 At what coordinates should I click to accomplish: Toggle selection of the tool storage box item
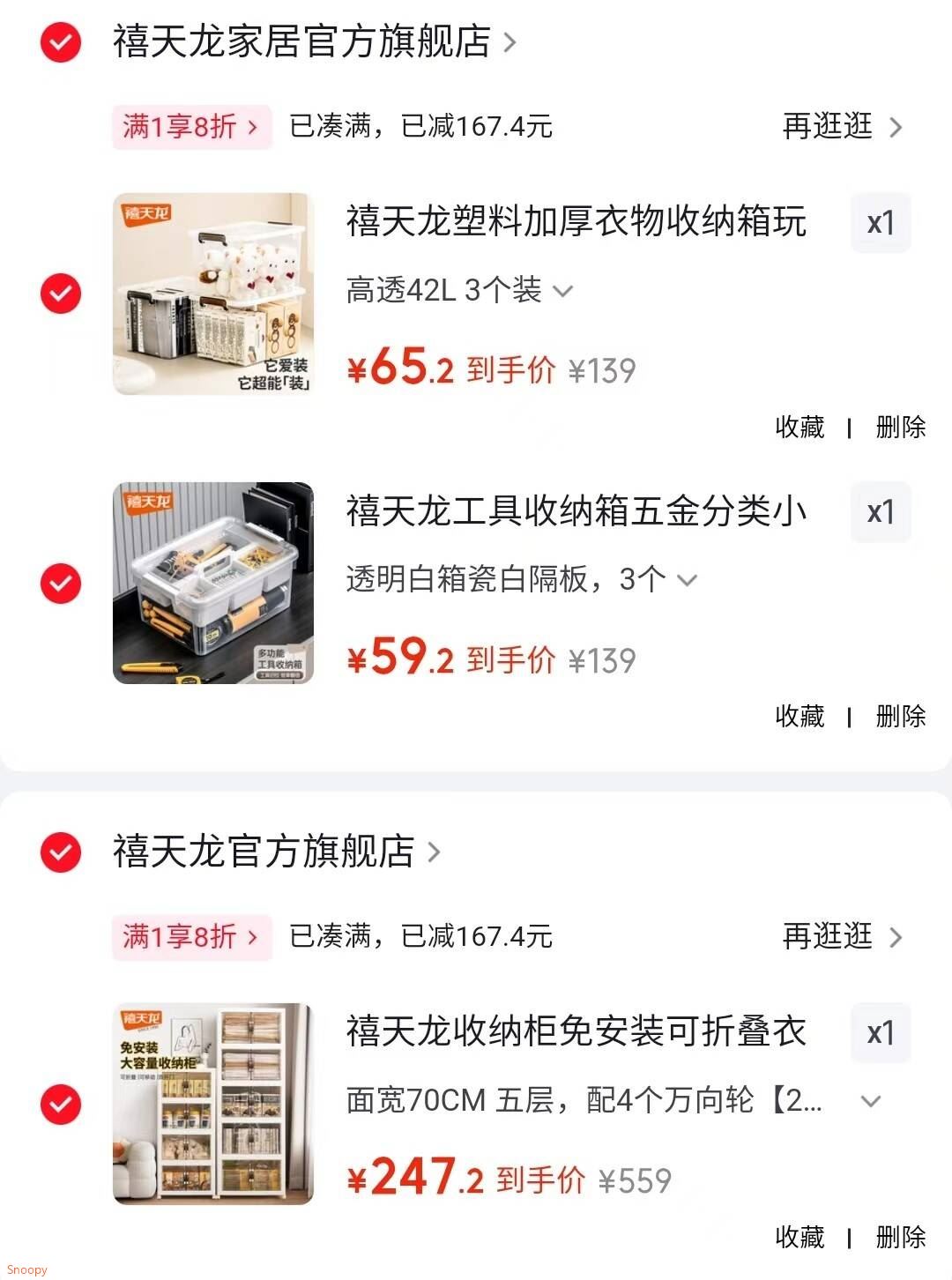[58, 582]
